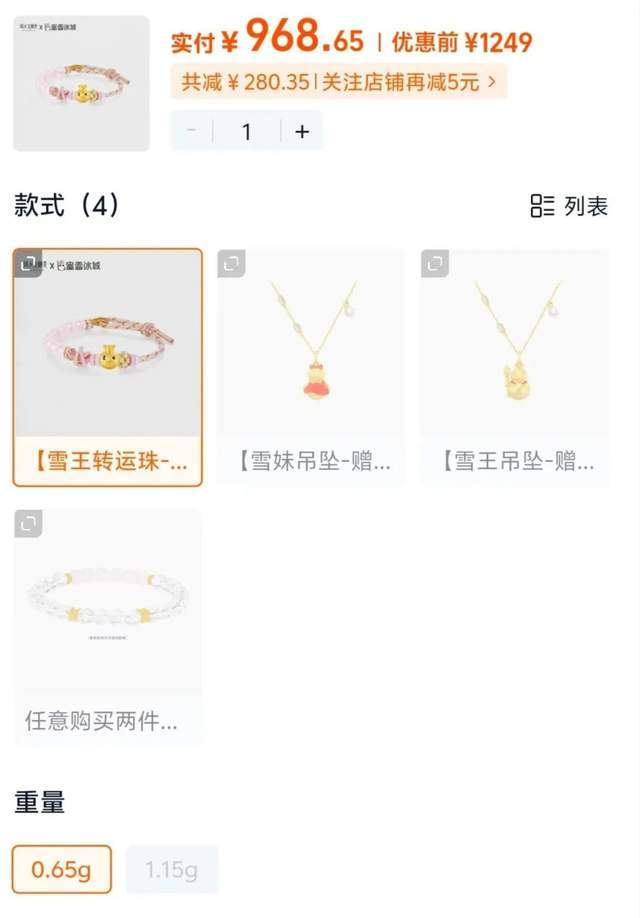The width and height of the screenshot is (640, 918).
Task: Switch style view to list (列表)
Action: pos(569,207)
